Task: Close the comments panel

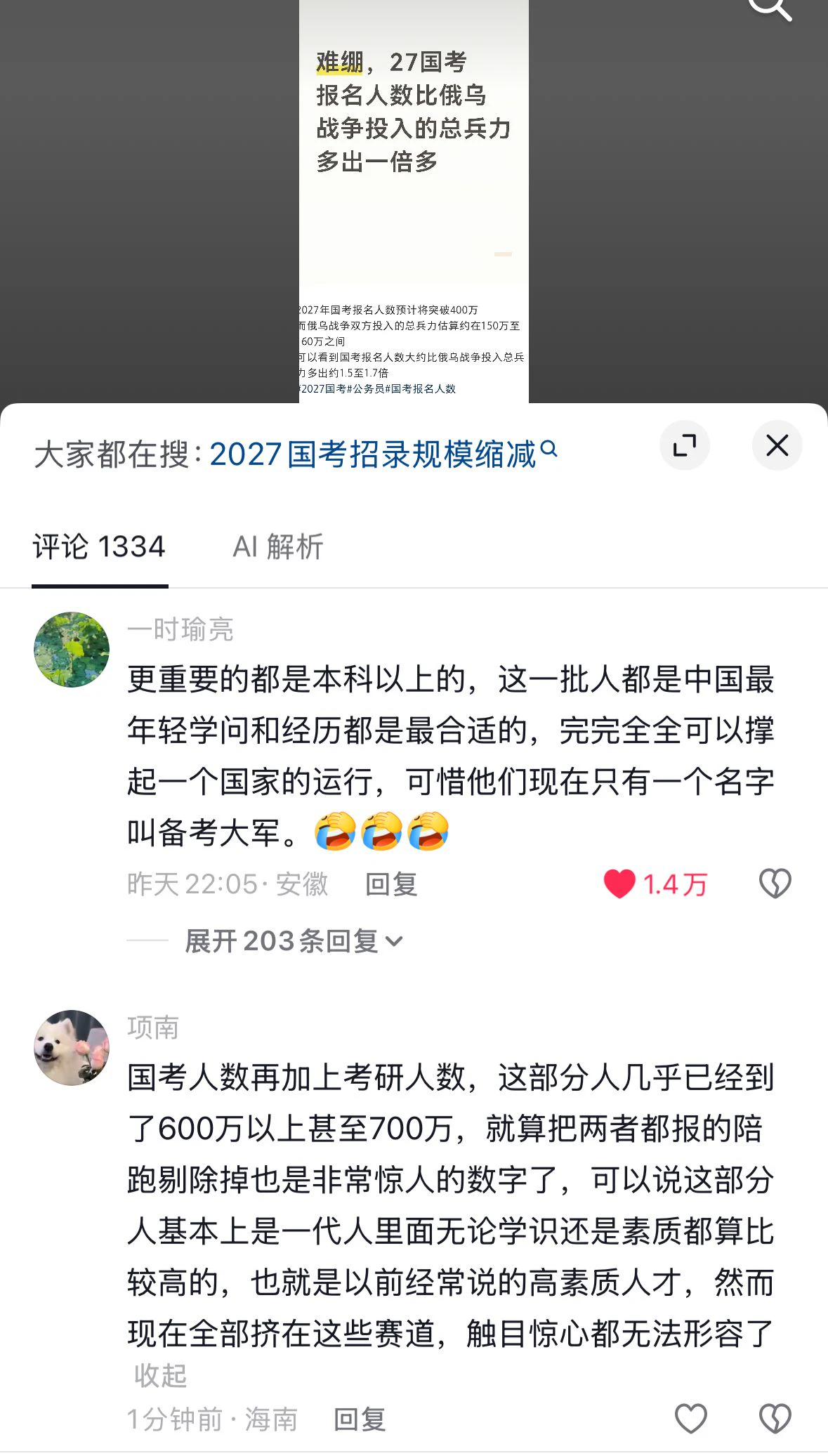Action: [777, 445]
